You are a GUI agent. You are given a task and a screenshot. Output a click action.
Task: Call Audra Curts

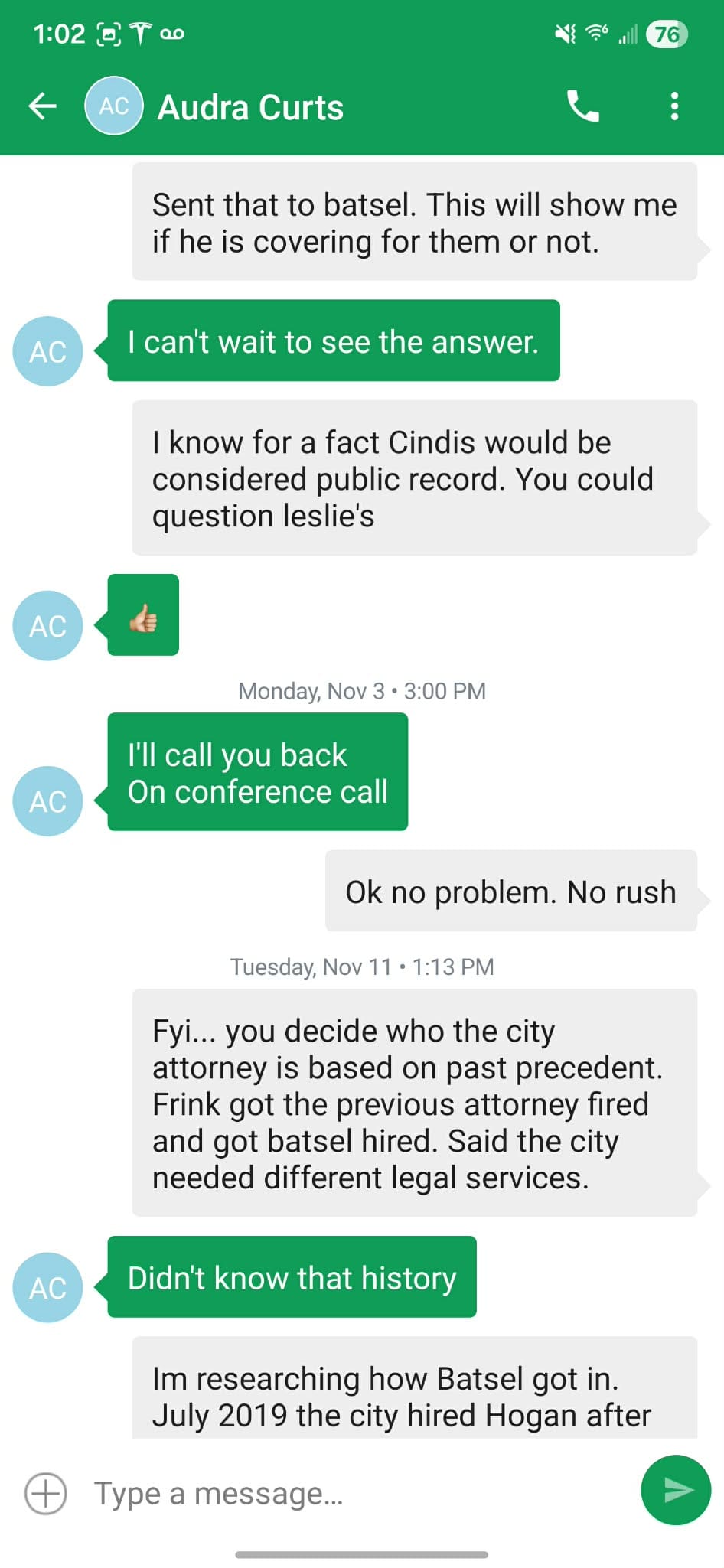tap(582, 106)
